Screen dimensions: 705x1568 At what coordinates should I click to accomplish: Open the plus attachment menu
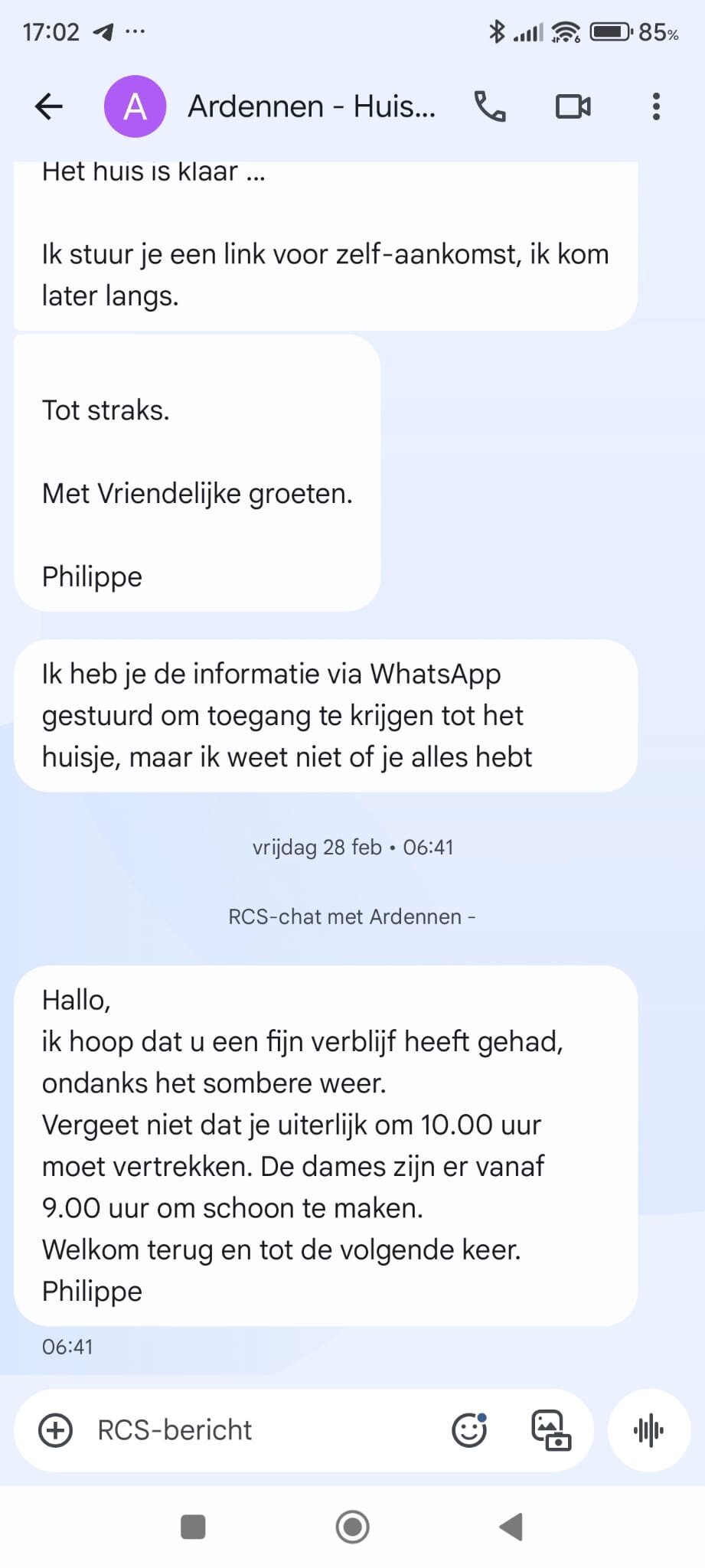pyautogui.click(x=56, y=1429)
